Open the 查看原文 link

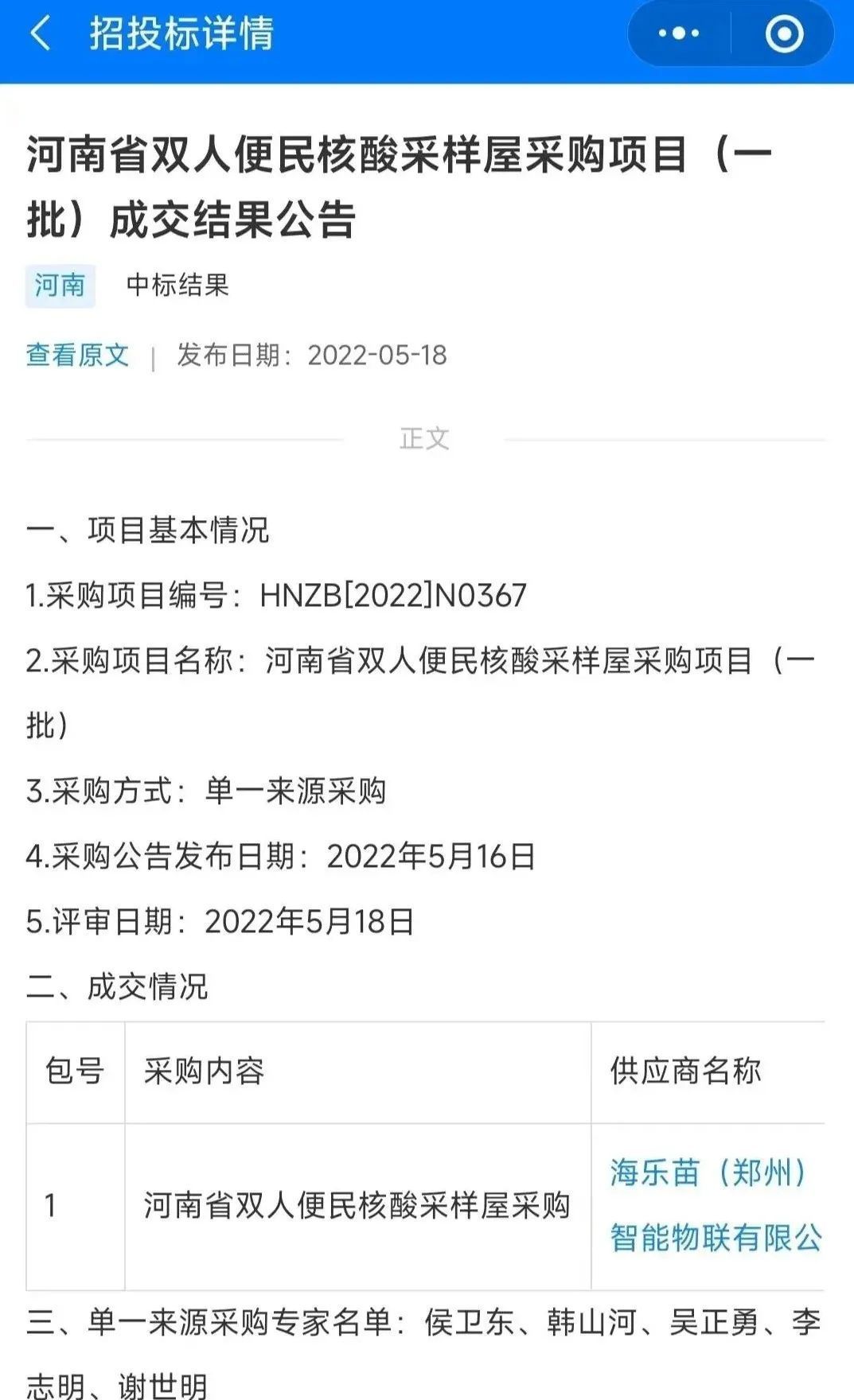click(77, 355)
